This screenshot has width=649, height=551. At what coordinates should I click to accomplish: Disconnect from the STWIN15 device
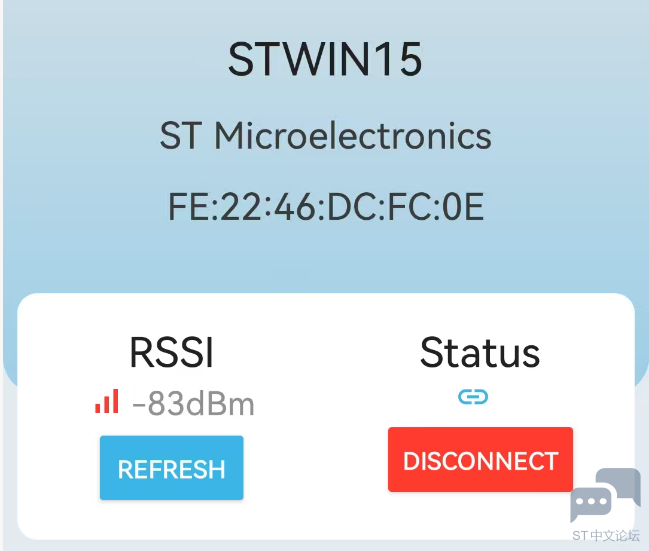coord(480,460)
